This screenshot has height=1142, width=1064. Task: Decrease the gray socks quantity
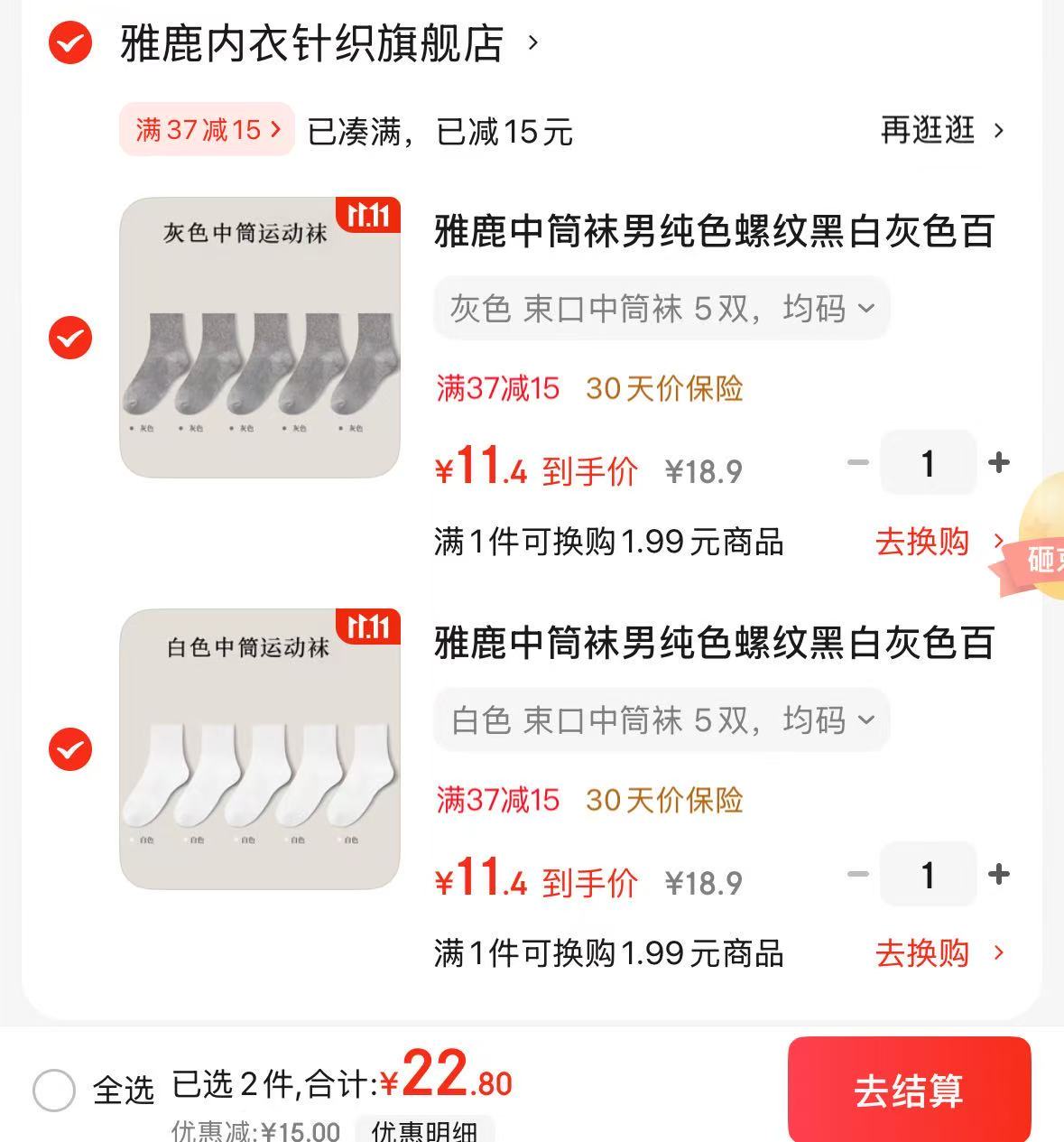pyautogui.click(x=858, y=463)
